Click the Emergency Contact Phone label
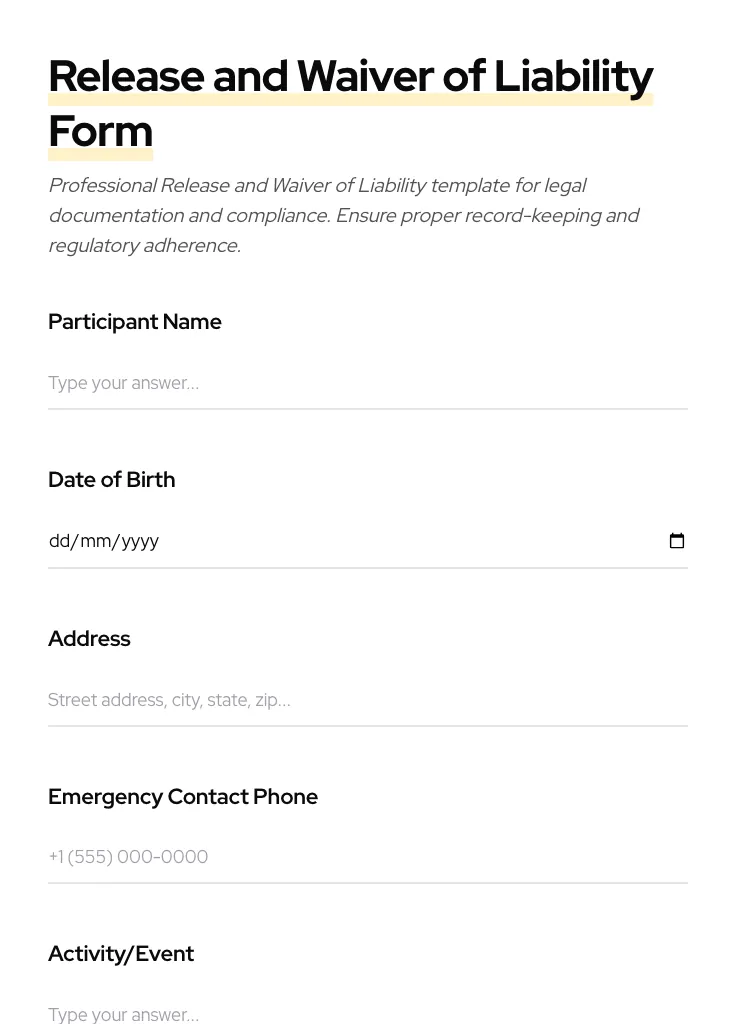Image resolution: width=736 pixels, height=1024 pixels. (183, 797)
